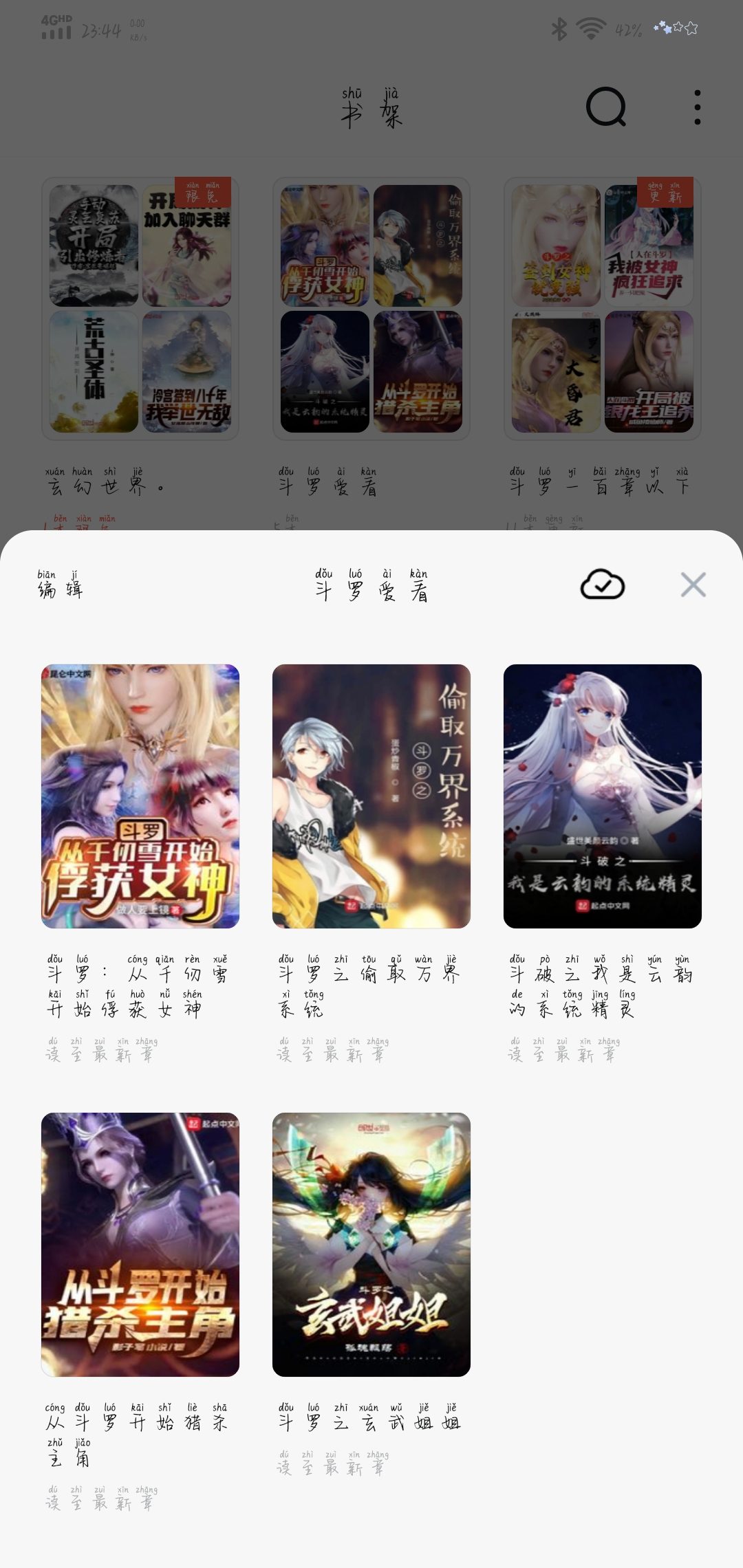
Task: Open book 斗罗之玄武姐姐
Action: [371, 1244]
